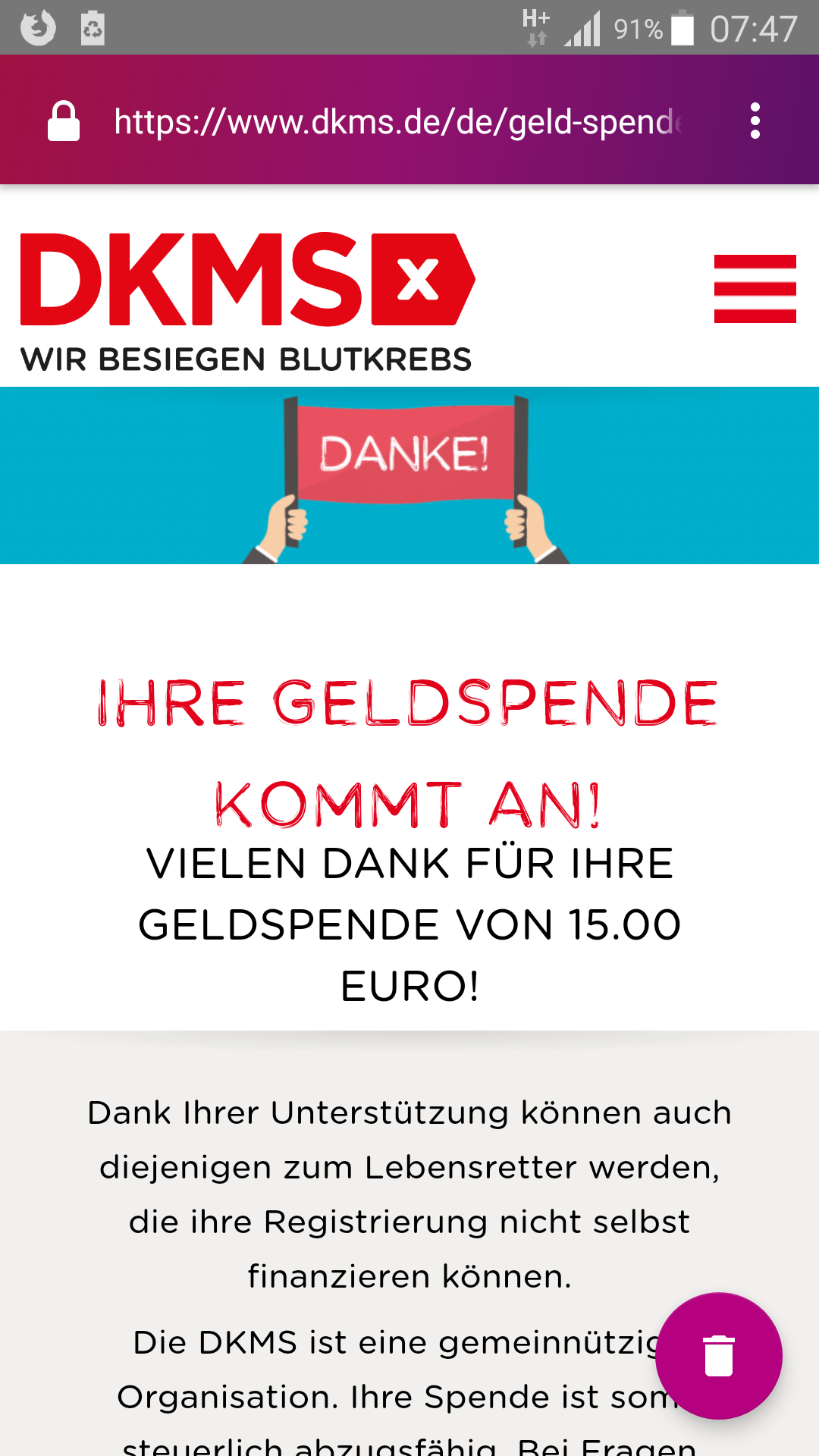This screenshot has width=819, height=1456.
Task: Open the red hamburger site menu
Action: (755, 289)
